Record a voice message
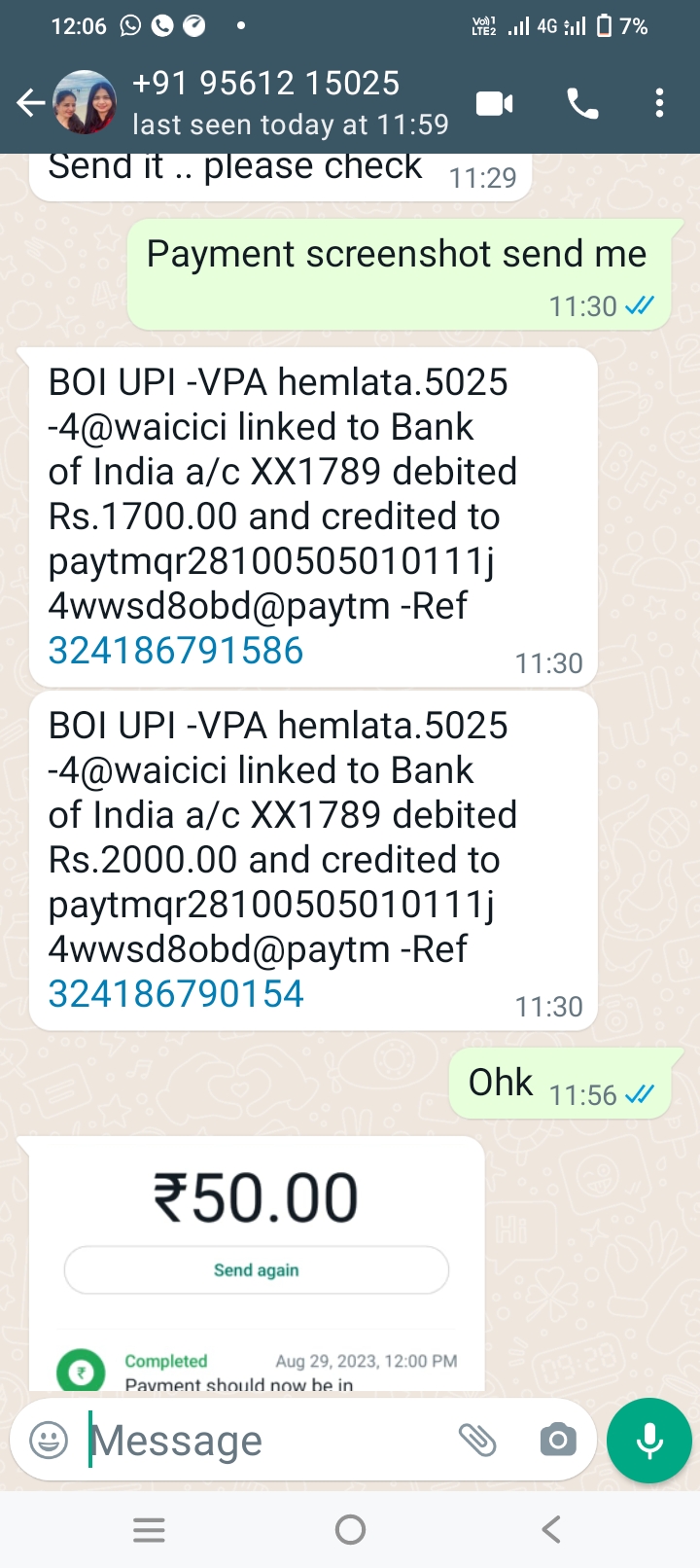This screenshot has width=700, height=1568. 649,1441
